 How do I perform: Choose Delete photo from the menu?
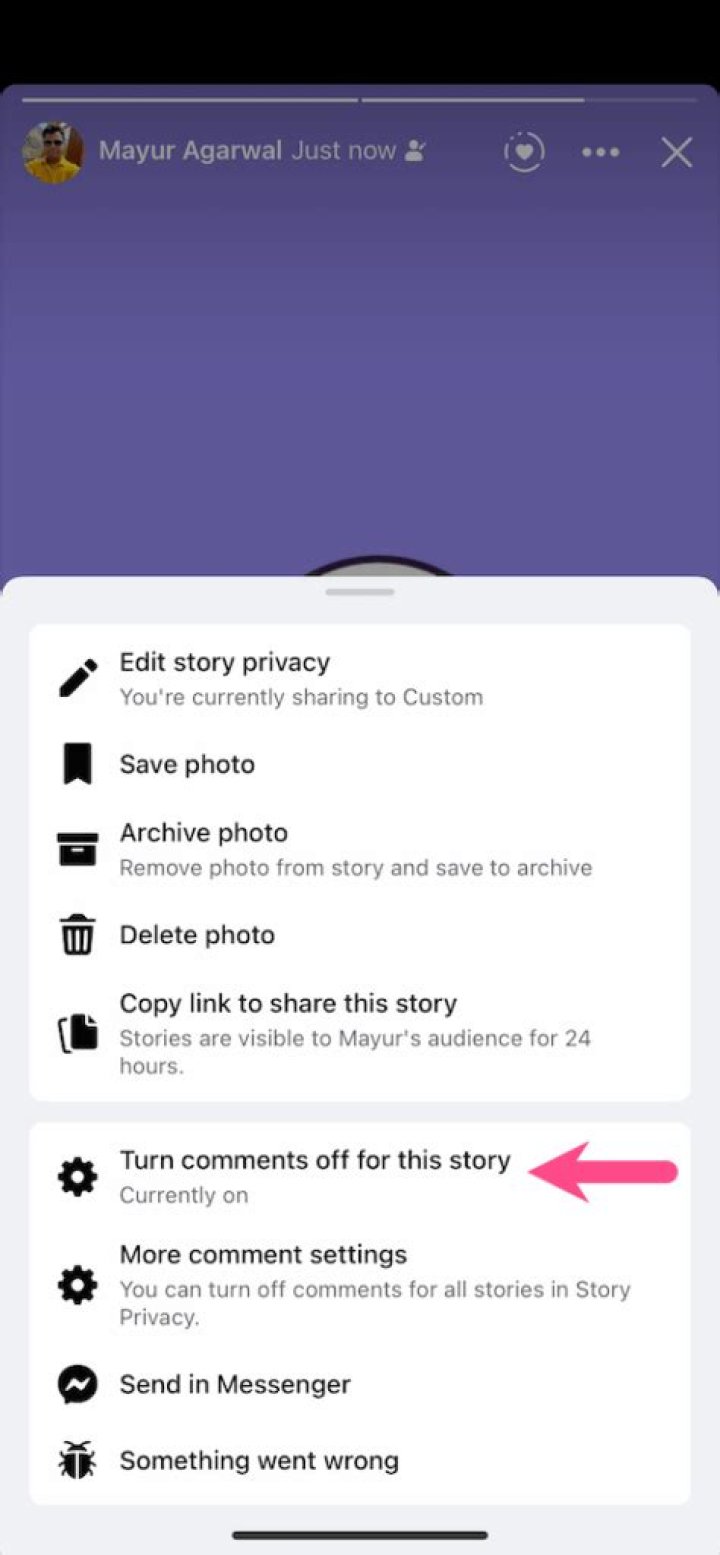click(197, 935)
